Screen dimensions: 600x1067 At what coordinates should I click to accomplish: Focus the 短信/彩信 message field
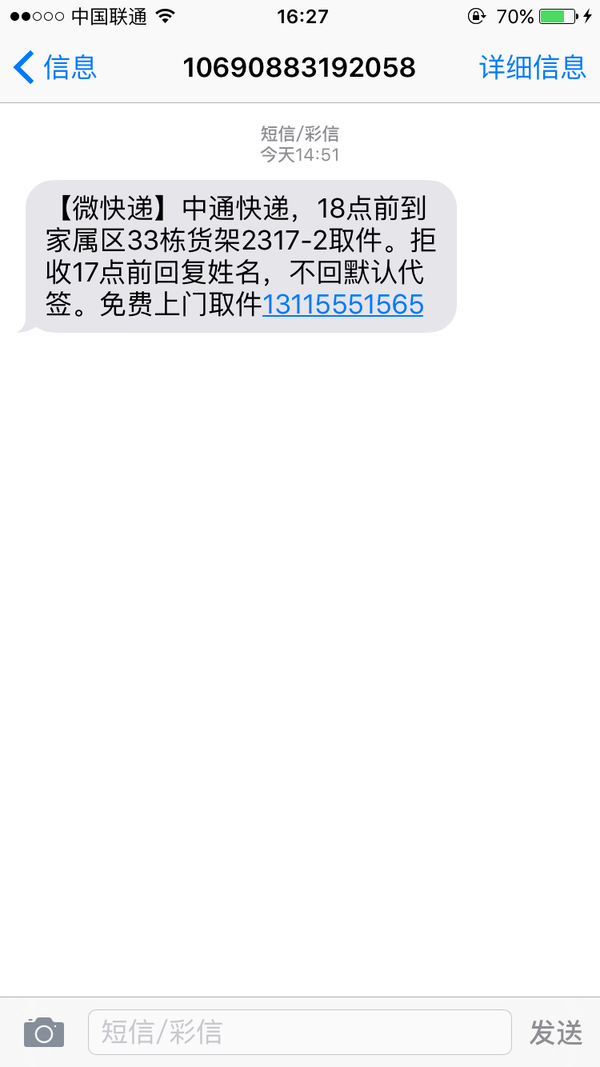tap(299, 1032)
